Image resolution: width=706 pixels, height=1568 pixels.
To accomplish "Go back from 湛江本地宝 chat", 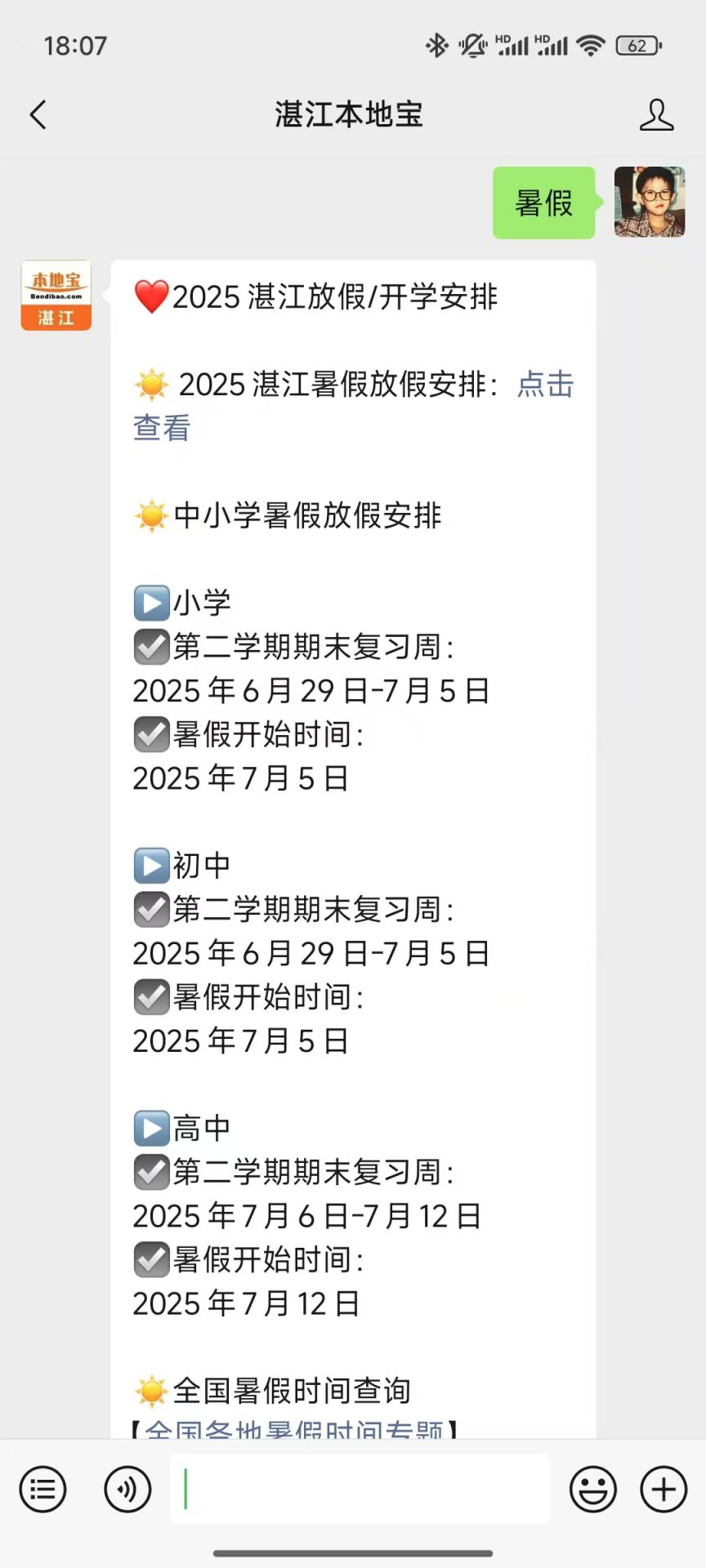I will tap(38, 115).
